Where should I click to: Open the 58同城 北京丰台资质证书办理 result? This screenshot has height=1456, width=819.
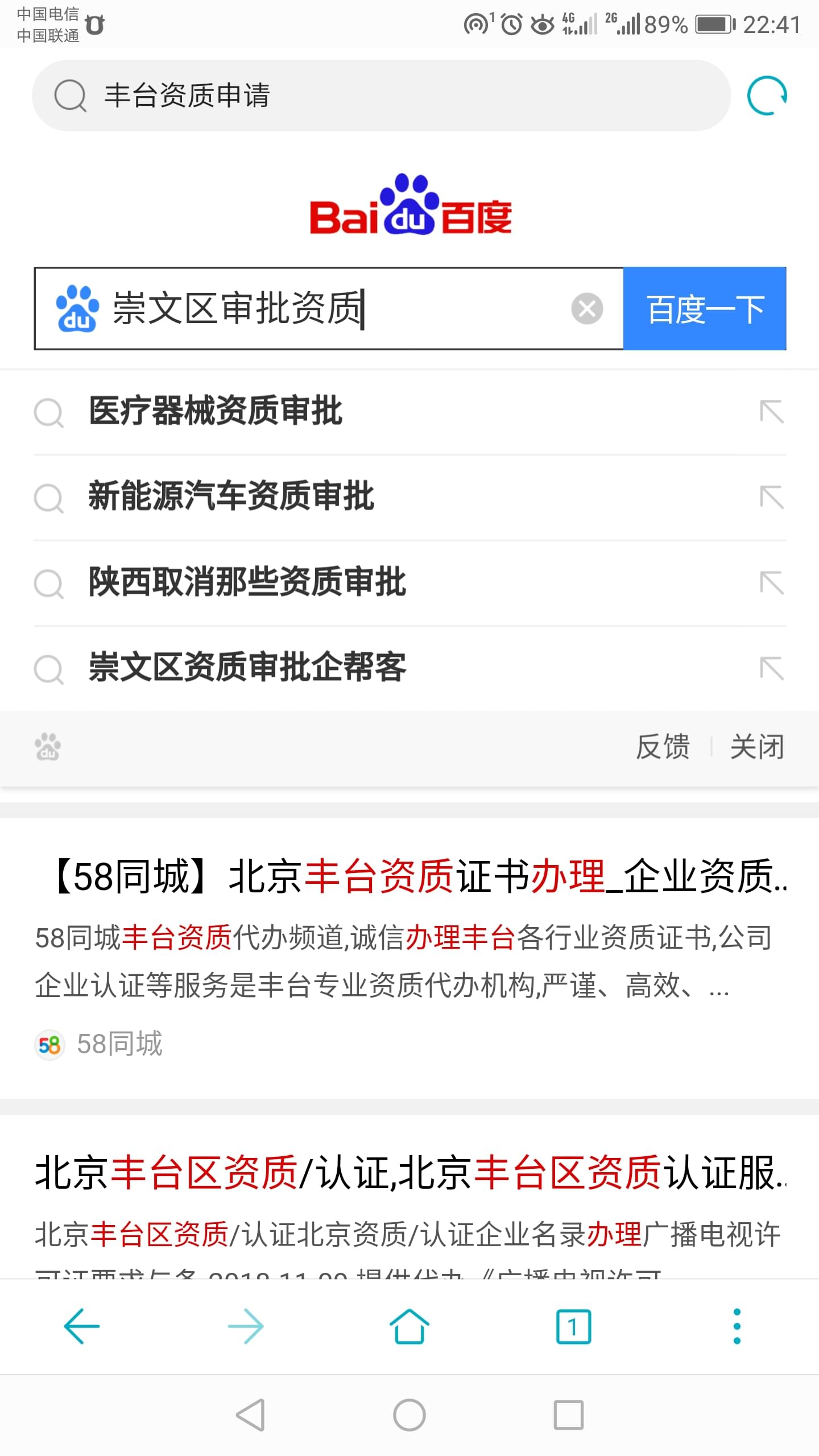coord(417,876)
